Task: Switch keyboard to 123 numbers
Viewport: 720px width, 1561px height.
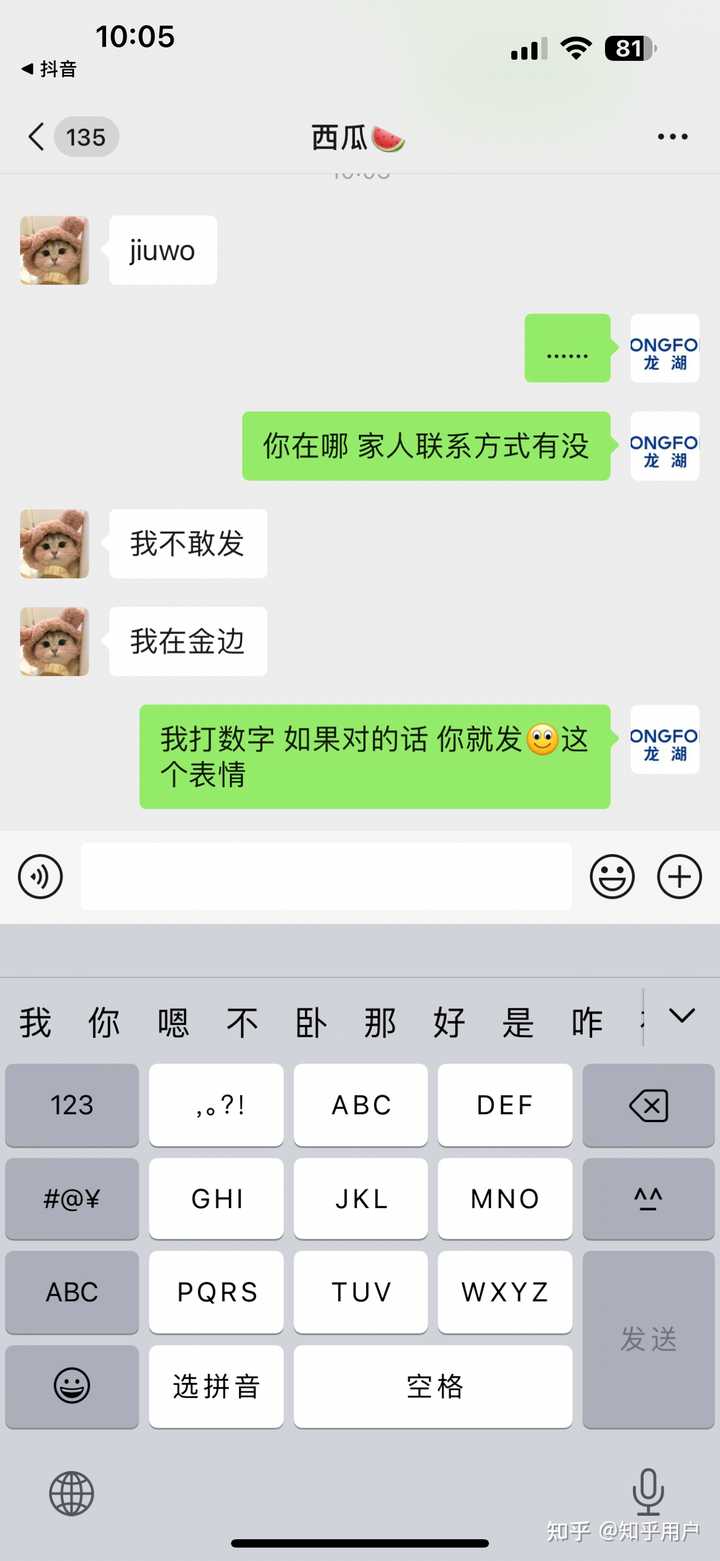Action: [72, 1105]
